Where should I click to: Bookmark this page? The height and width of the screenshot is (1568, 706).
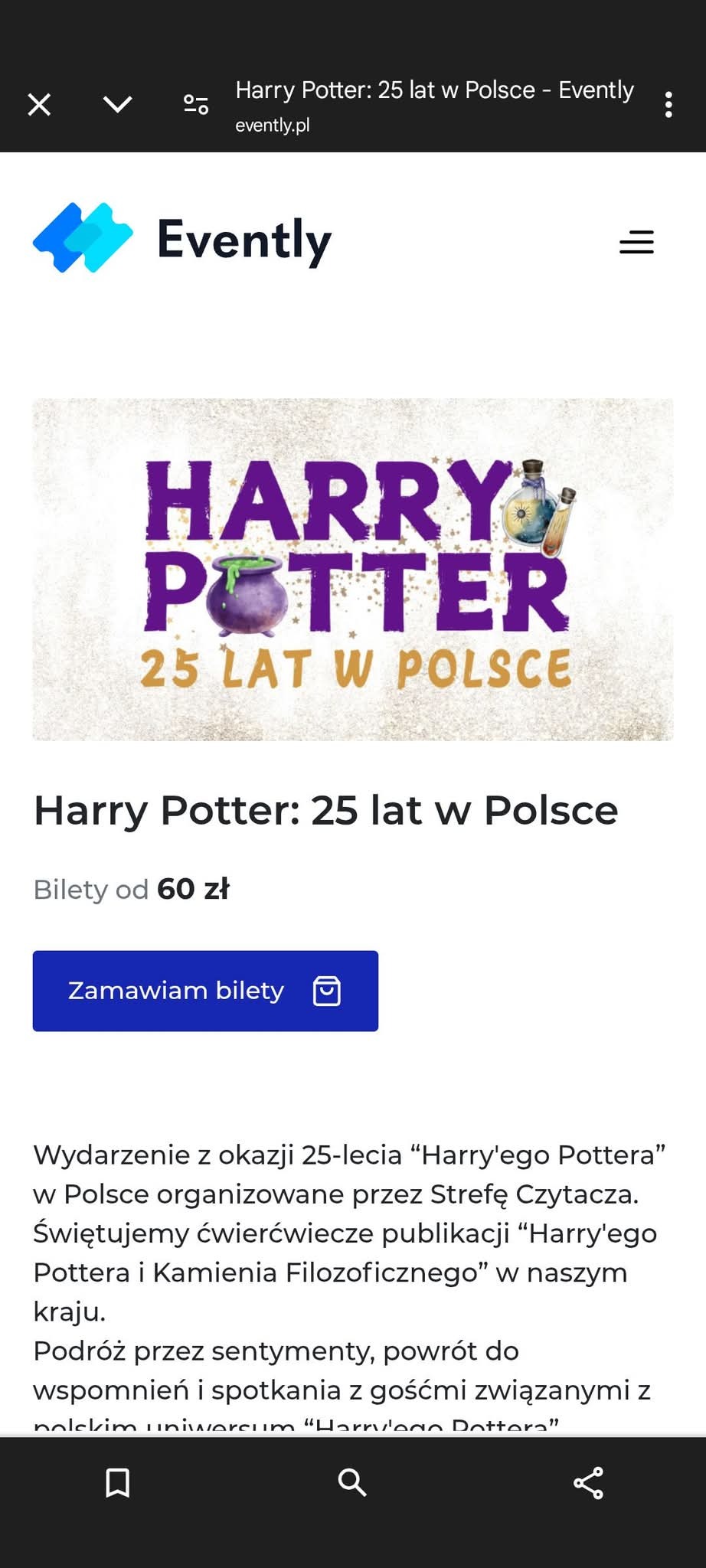coord(117,1483)
